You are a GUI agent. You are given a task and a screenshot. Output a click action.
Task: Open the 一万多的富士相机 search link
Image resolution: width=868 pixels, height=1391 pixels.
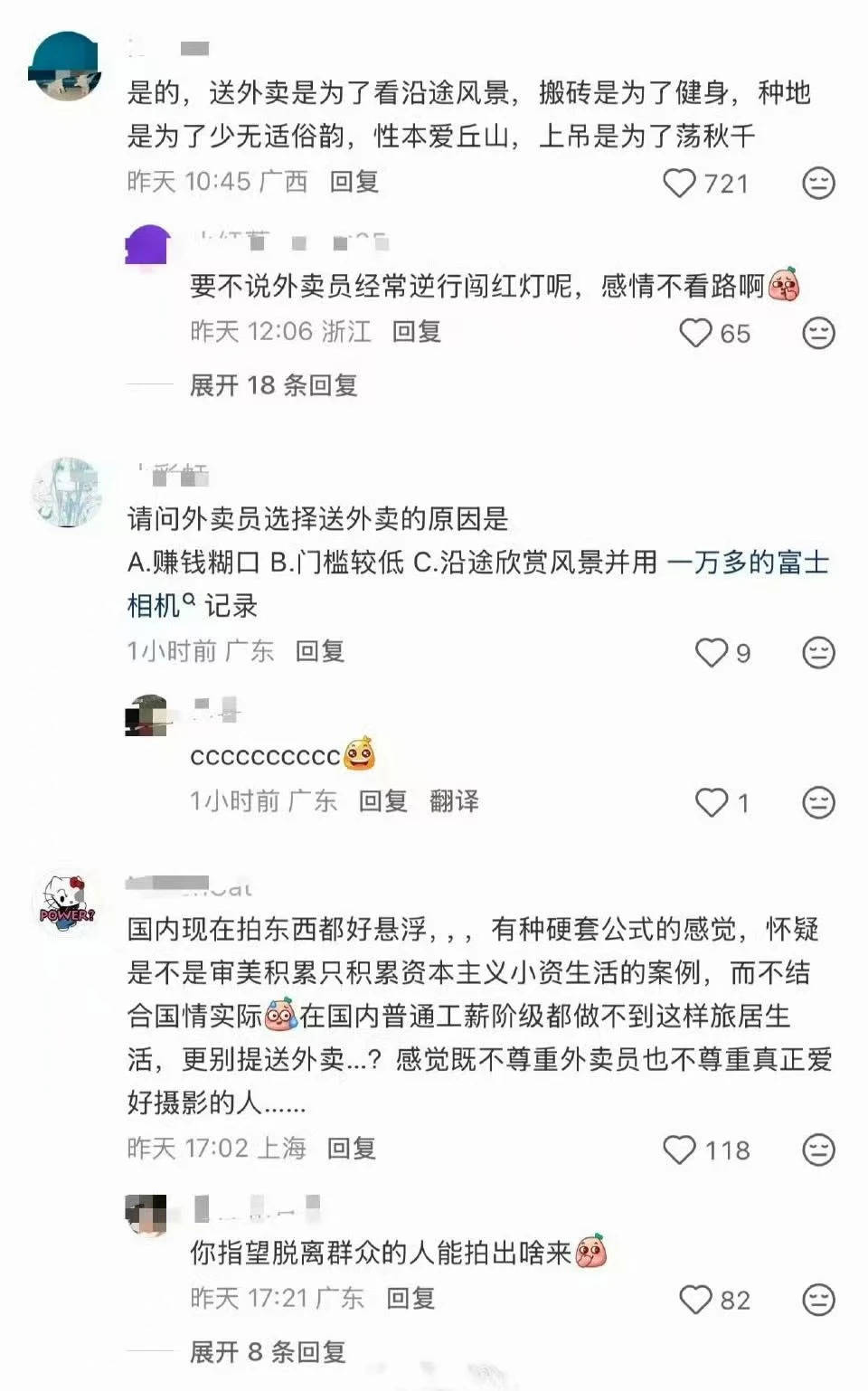747,563
